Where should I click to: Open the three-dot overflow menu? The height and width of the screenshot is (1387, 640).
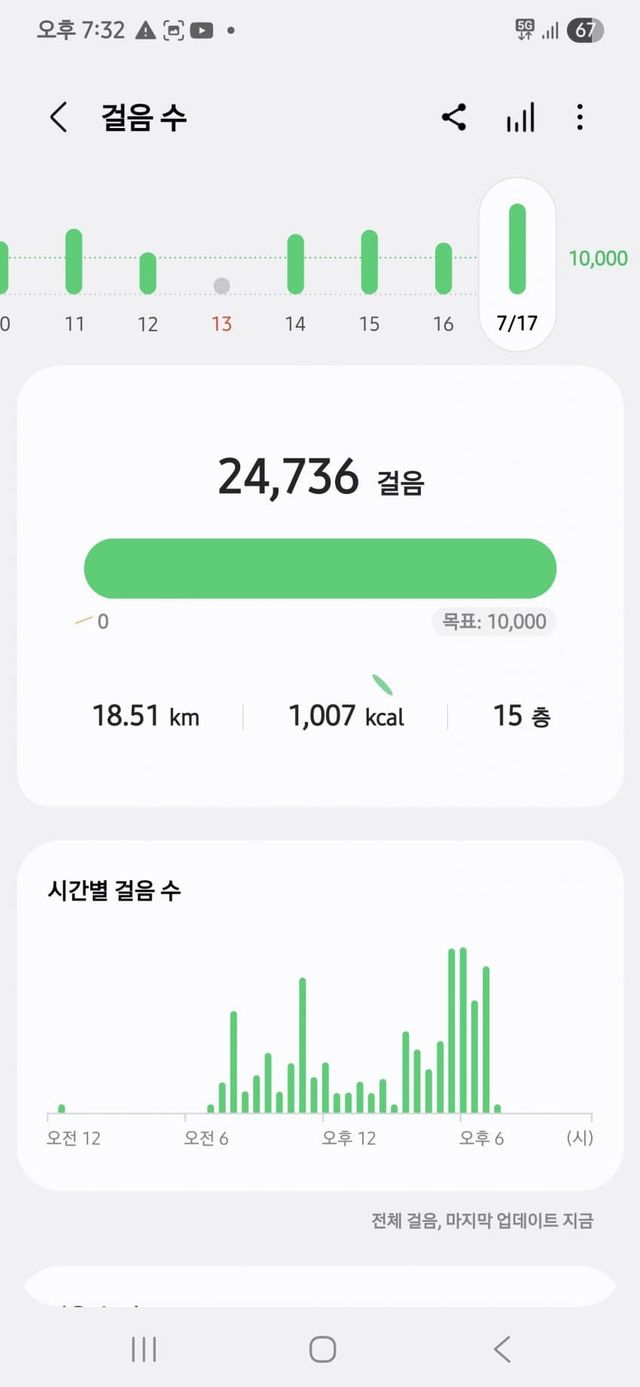(580, 118)
